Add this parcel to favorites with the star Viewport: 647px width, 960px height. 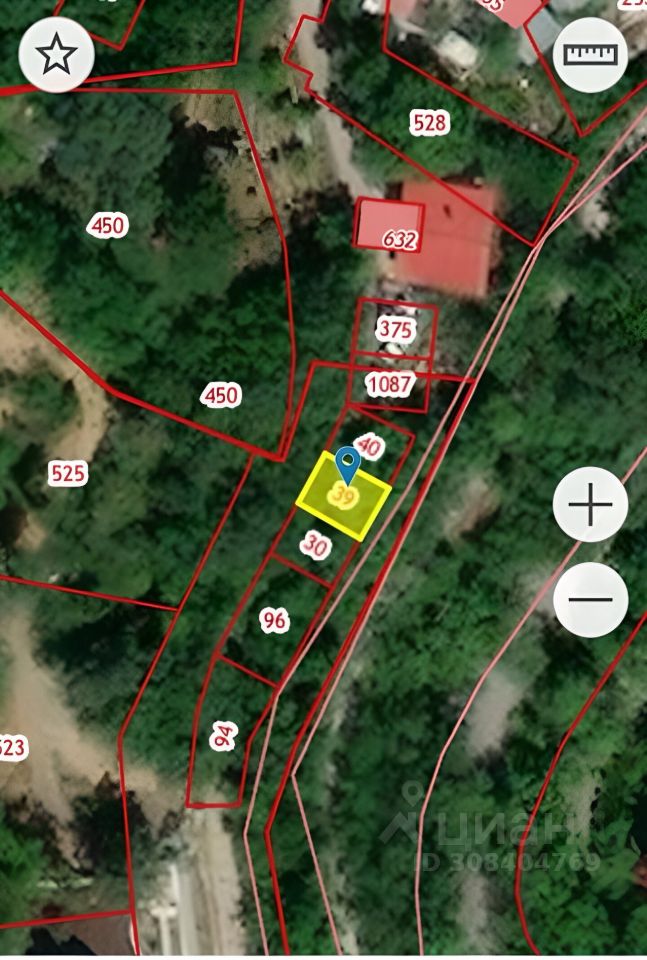click(x=57, y=56)
